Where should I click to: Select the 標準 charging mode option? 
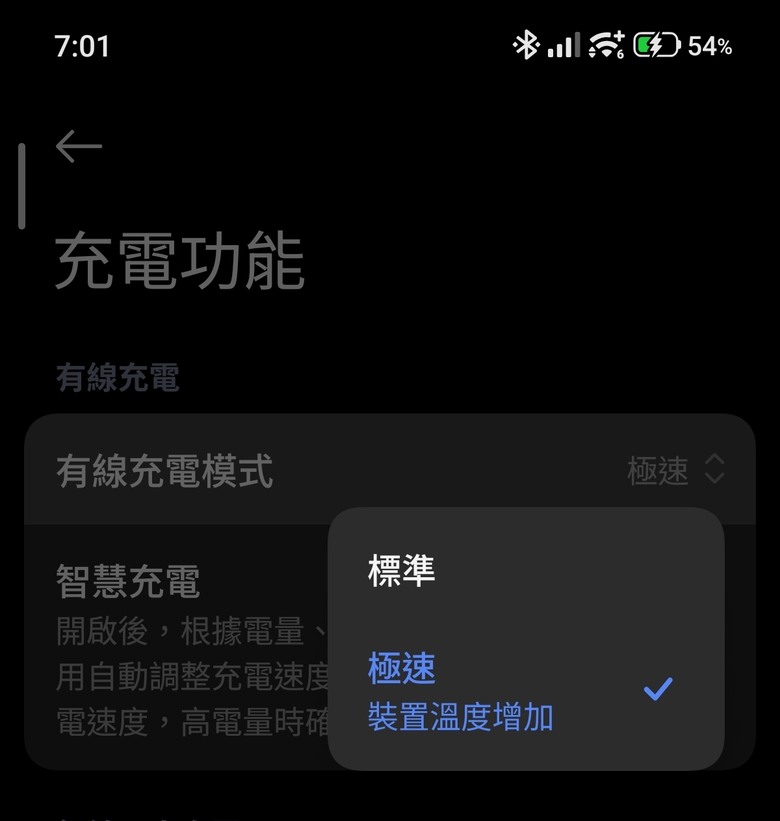(x=526, y=570)
